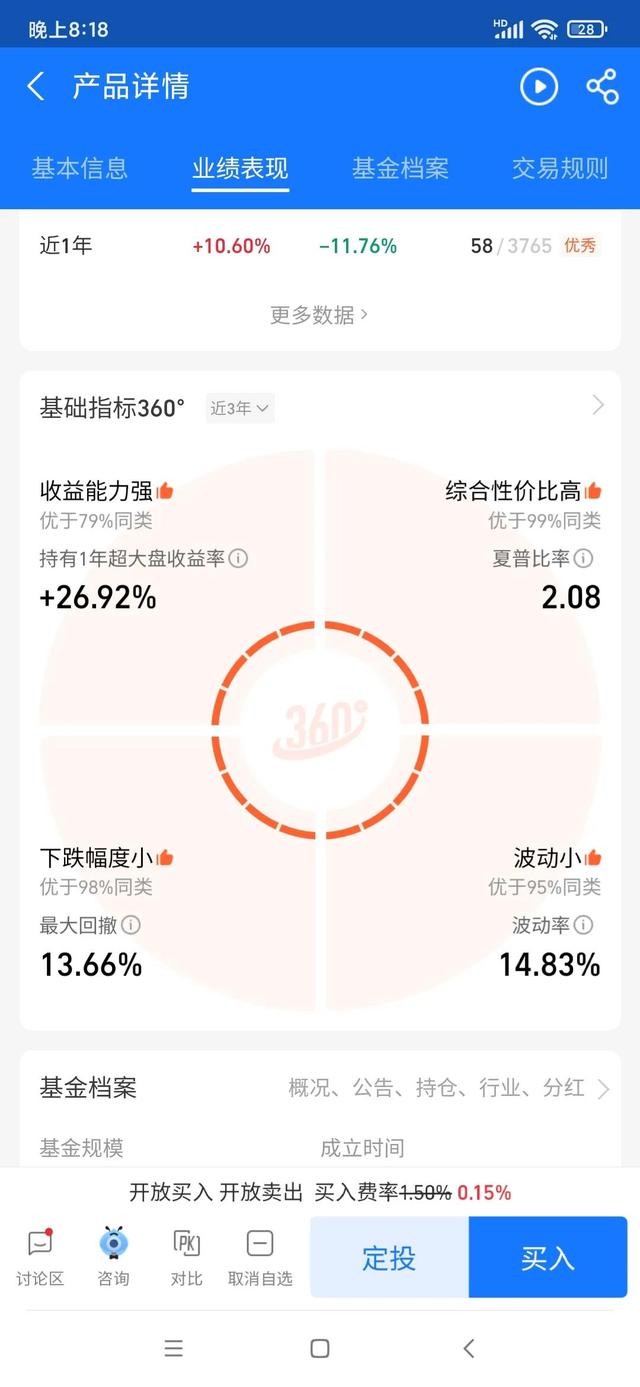Tap the 定投 button
Viewport: 640px width, 1387px height.
(x=389, y=1257)
